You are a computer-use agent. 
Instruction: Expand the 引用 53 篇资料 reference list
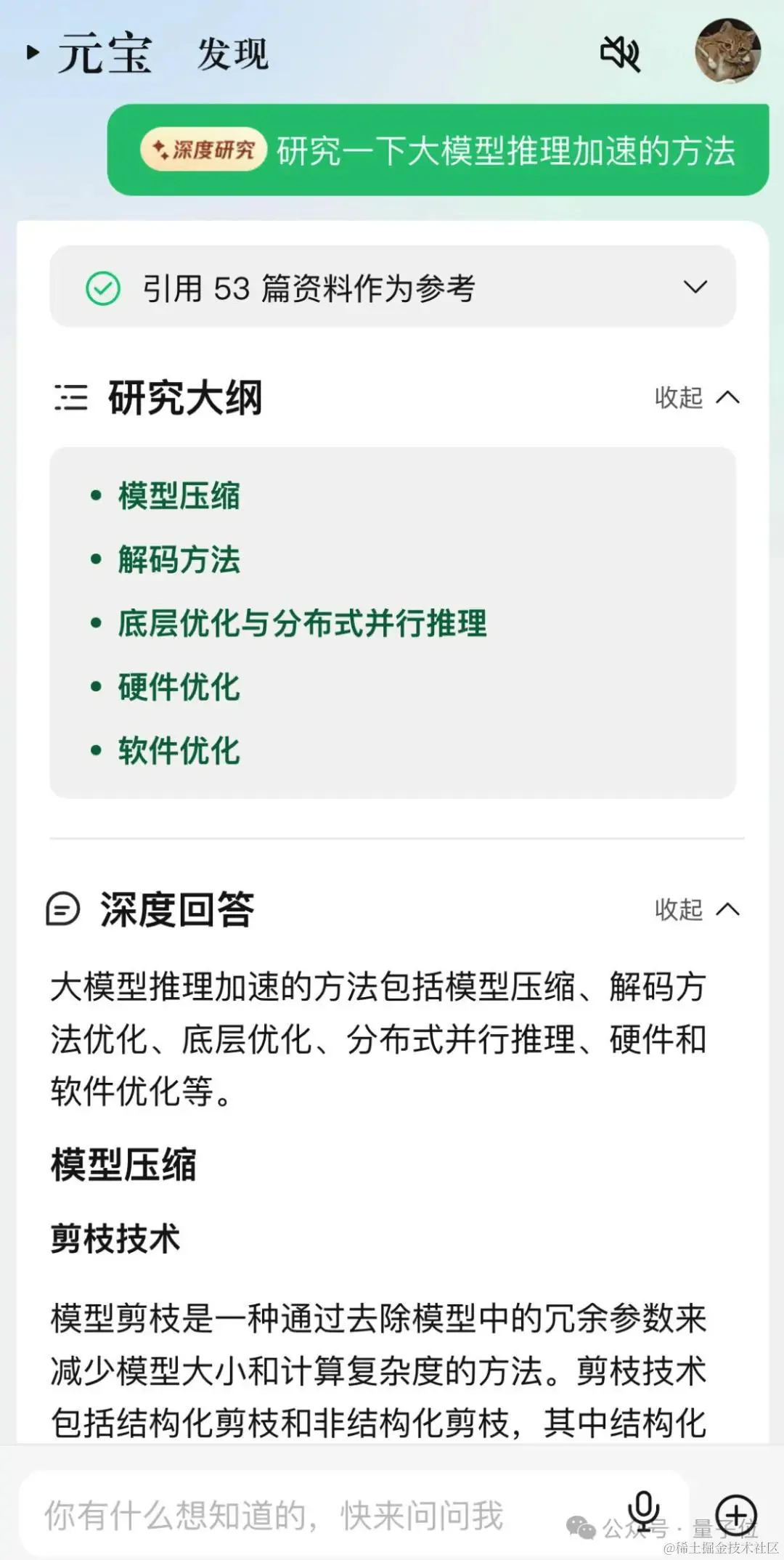695,286
